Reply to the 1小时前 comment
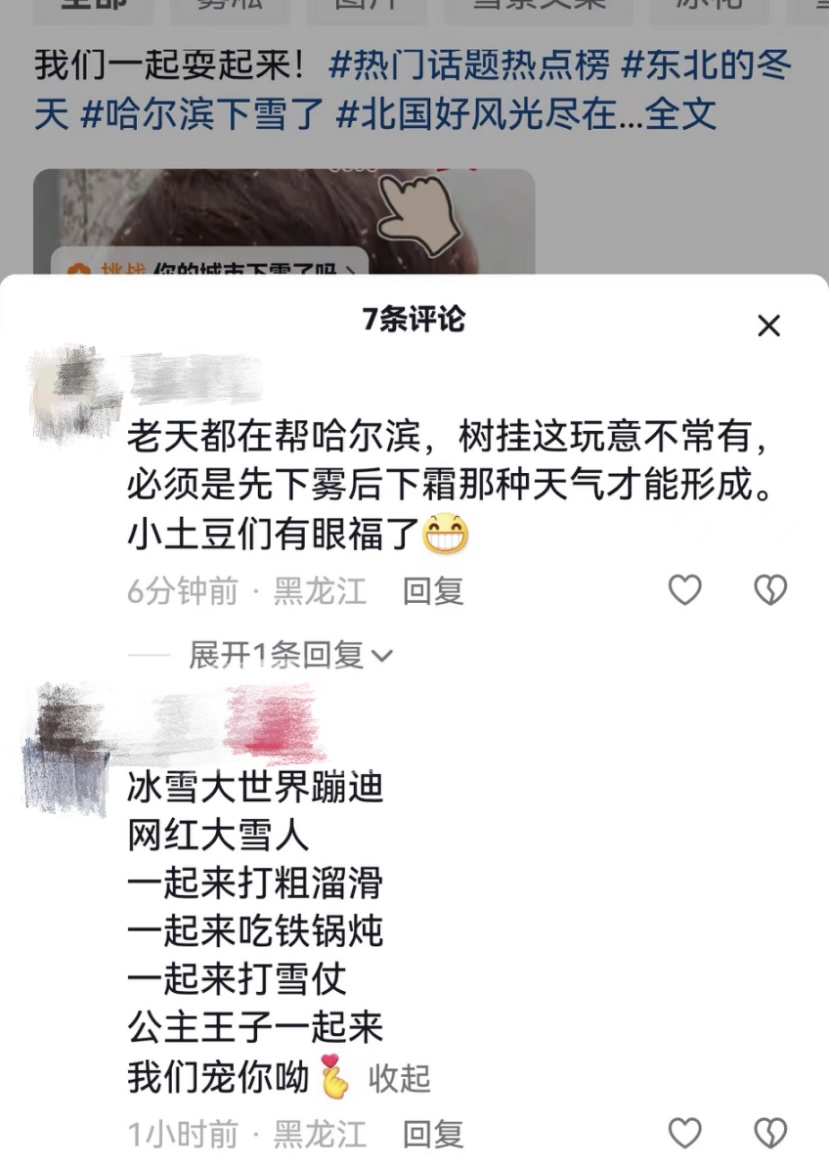Image resolution: width=829 pixels, height=1154 pixels. coord(433,1134)
